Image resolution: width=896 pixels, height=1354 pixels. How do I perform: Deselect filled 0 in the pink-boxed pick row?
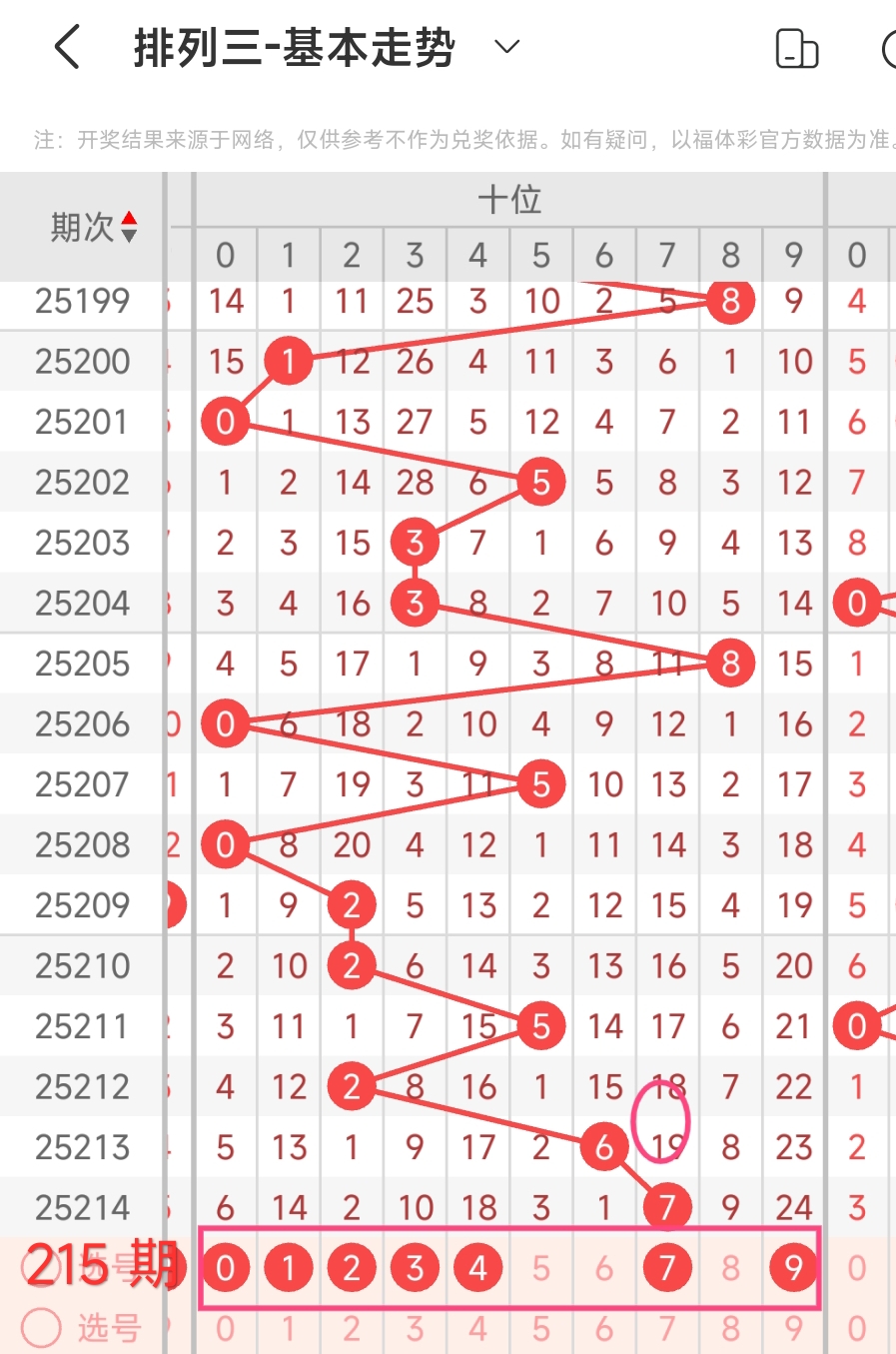(226, 1268)
